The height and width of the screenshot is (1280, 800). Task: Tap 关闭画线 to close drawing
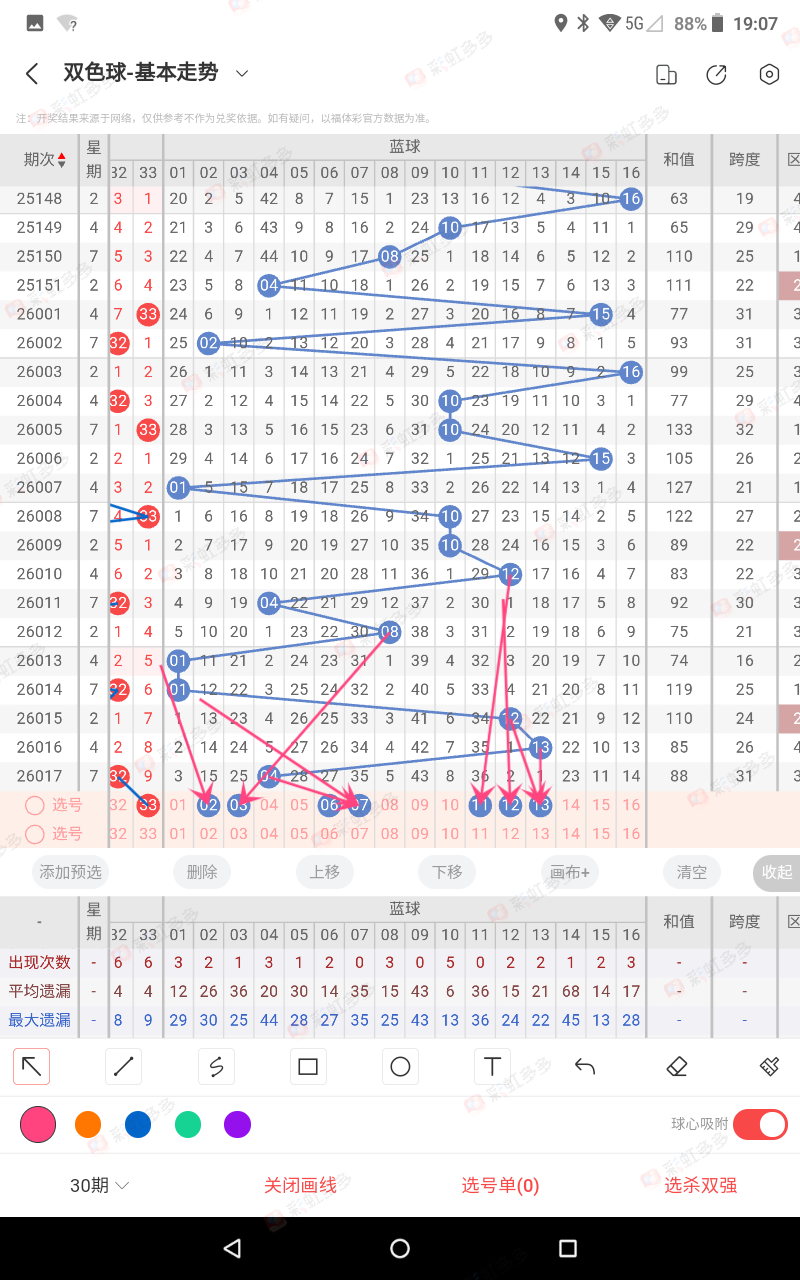(300, 1186)
